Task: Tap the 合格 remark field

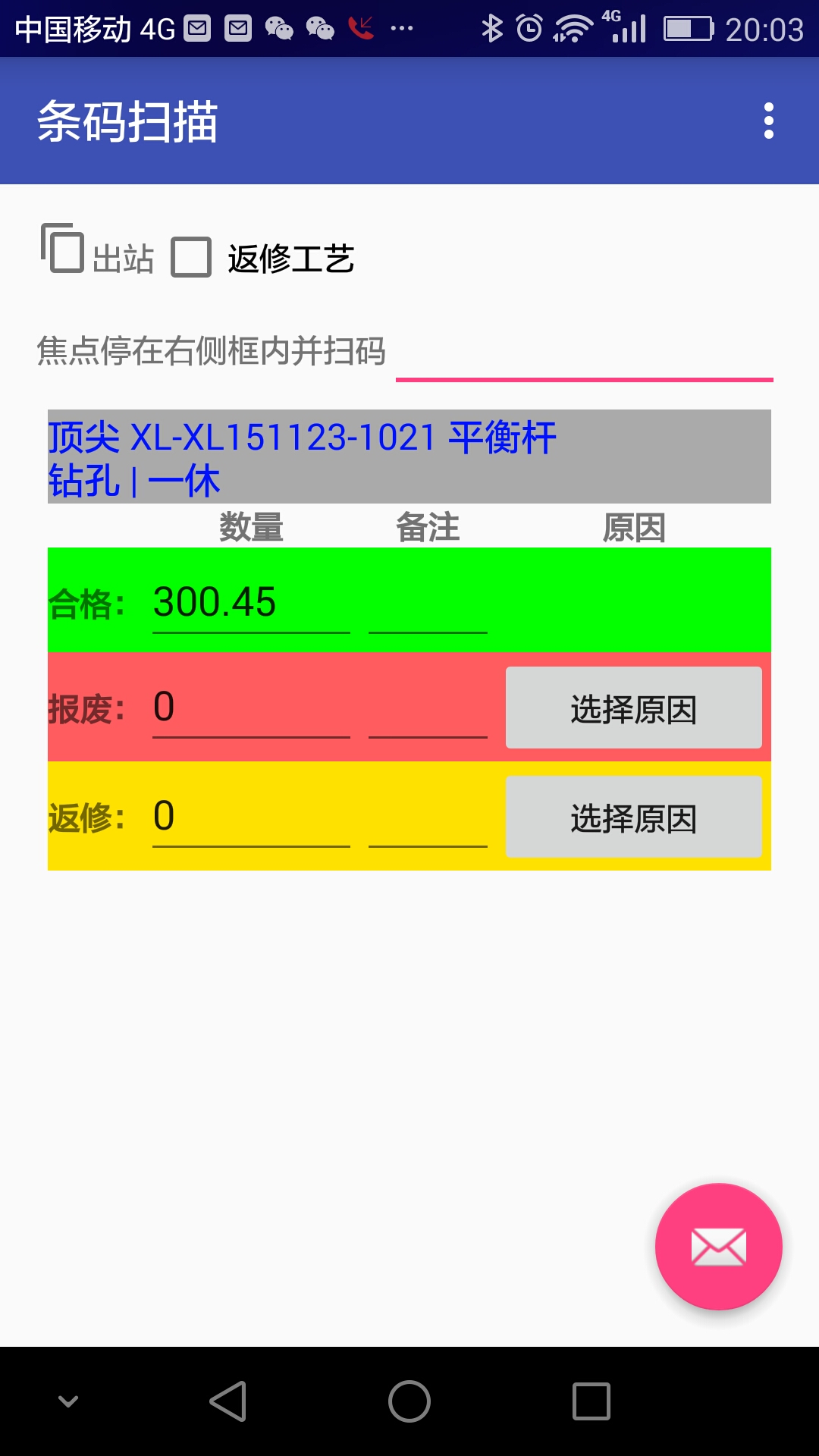Action: pyautogui.click(x=428, y=607)
